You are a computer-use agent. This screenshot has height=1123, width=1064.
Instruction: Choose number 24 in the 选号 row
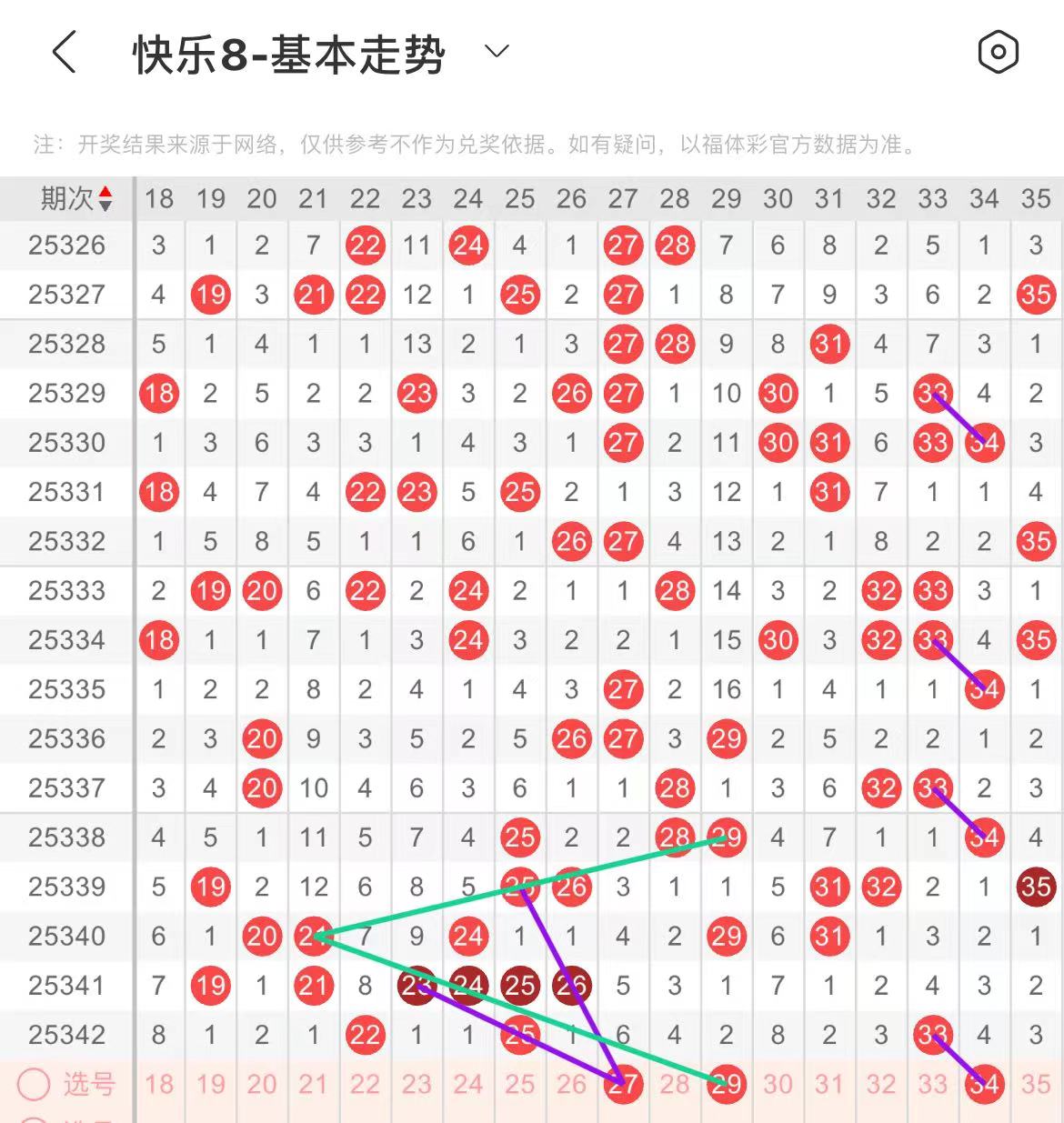click(x=468, y=1084)
